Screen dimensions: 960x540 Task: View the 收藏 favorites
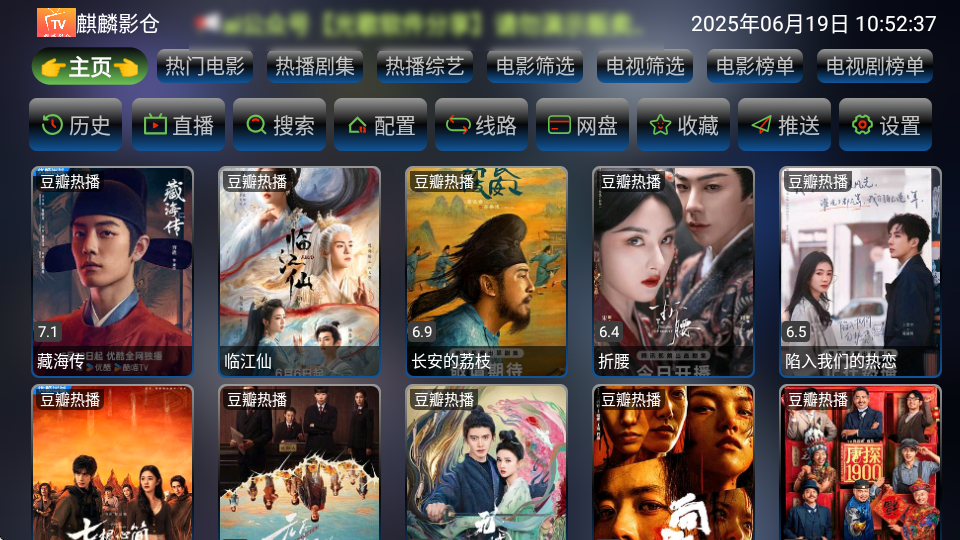(x=684, y=125)
